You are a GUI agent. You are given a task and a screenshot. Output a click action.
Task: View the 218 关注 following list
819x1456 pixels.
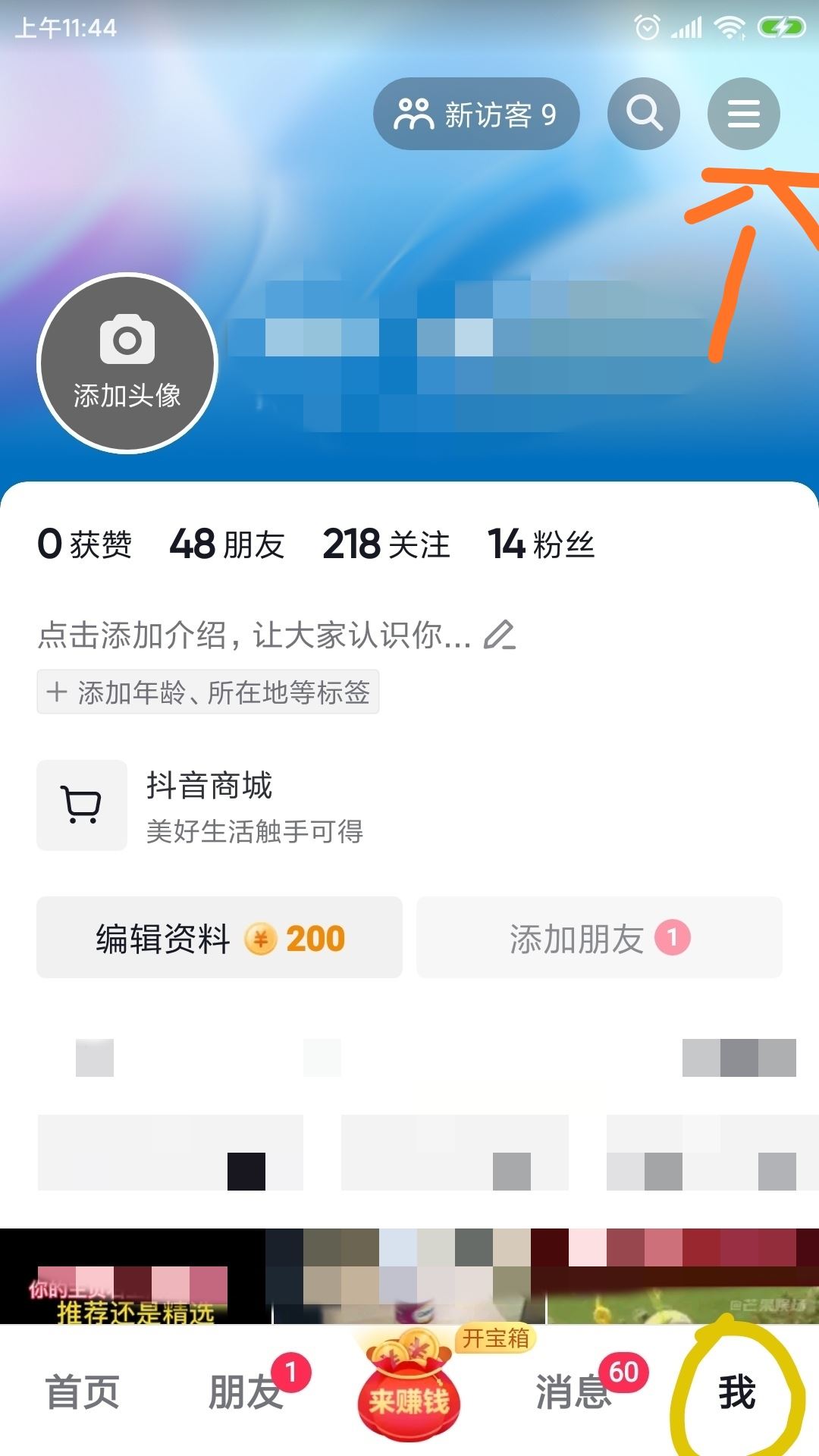tap(385, 543)
